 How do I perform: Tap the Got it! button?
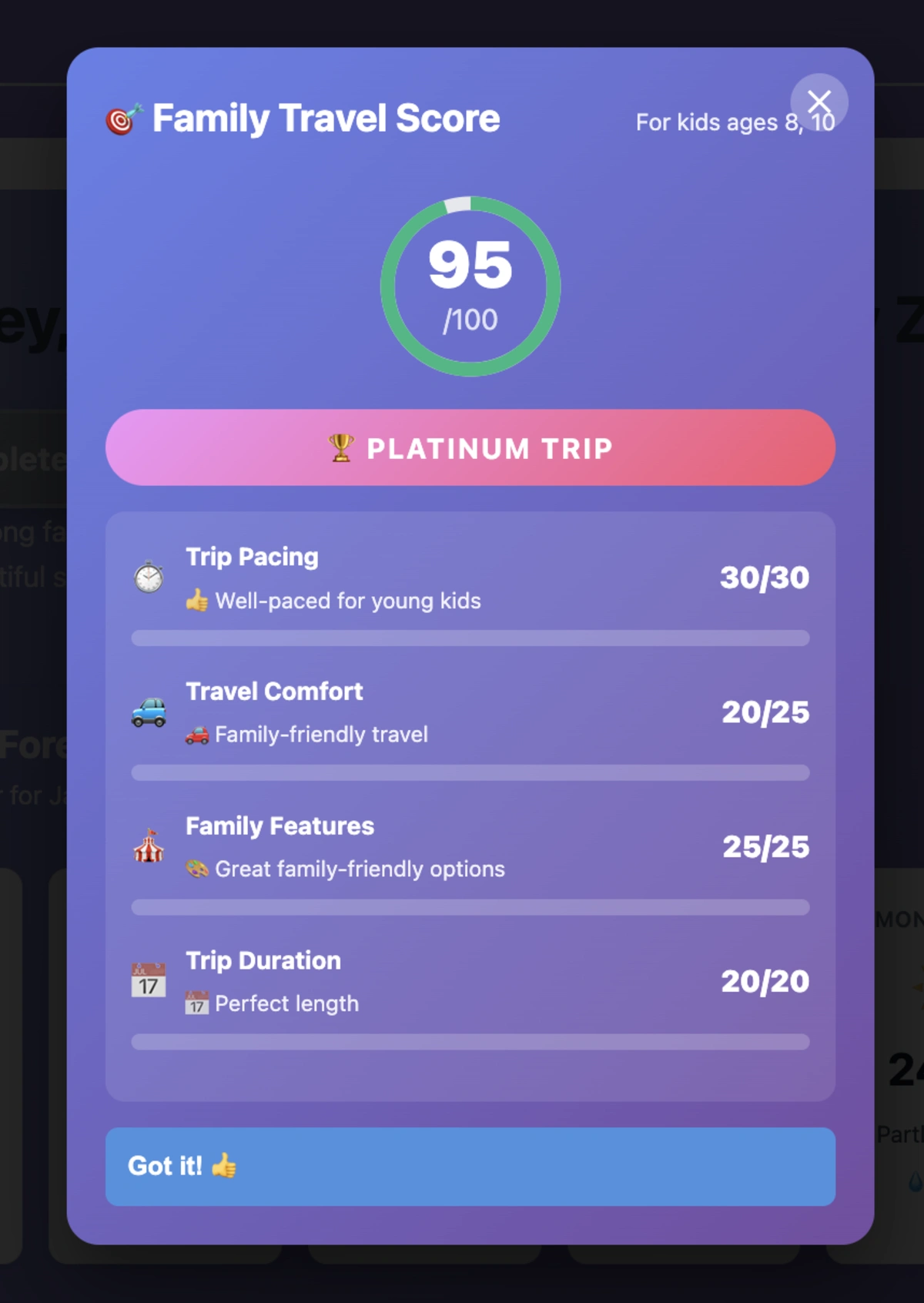470,1166
